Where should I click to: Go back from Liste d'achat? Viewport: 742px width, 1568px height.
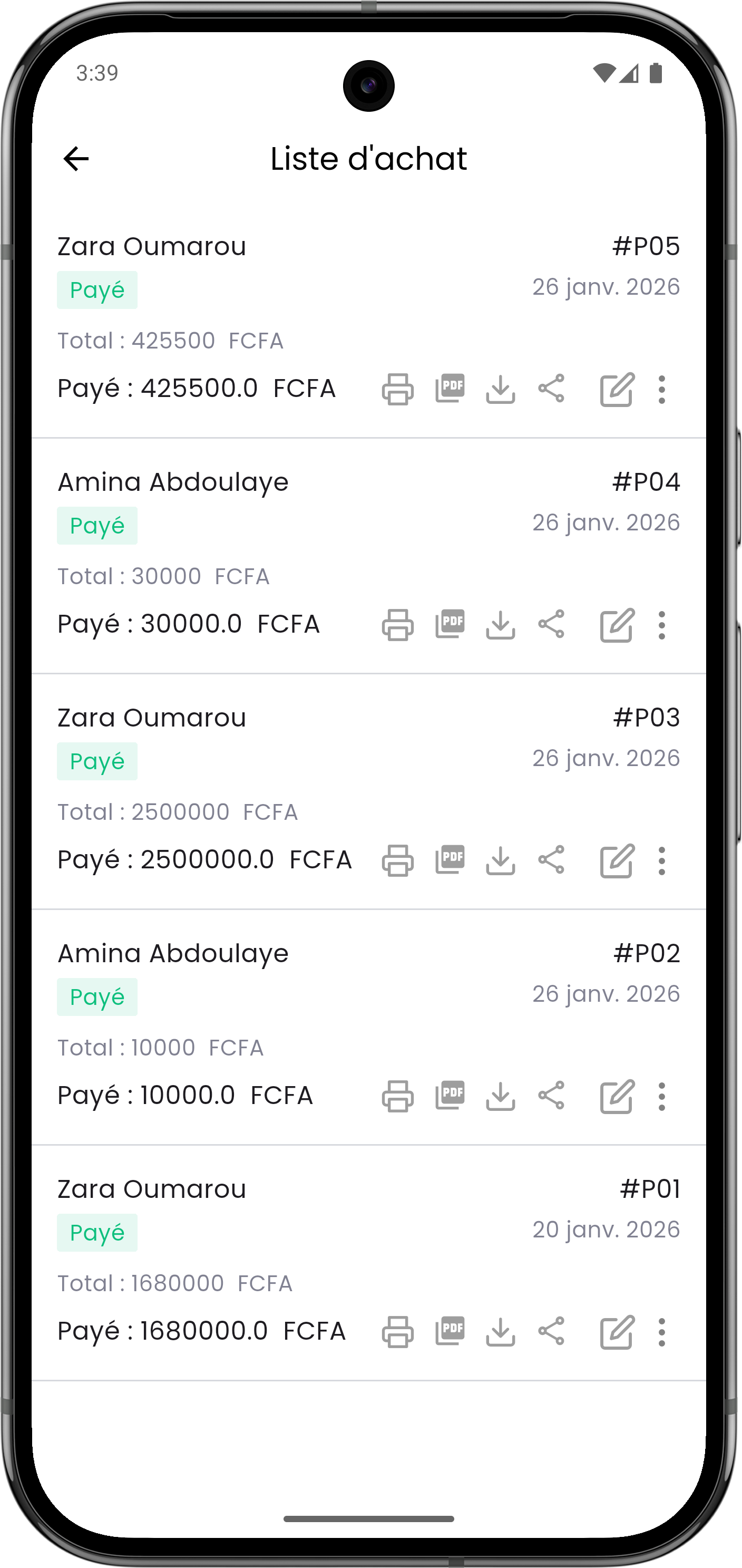coord(76,159)
